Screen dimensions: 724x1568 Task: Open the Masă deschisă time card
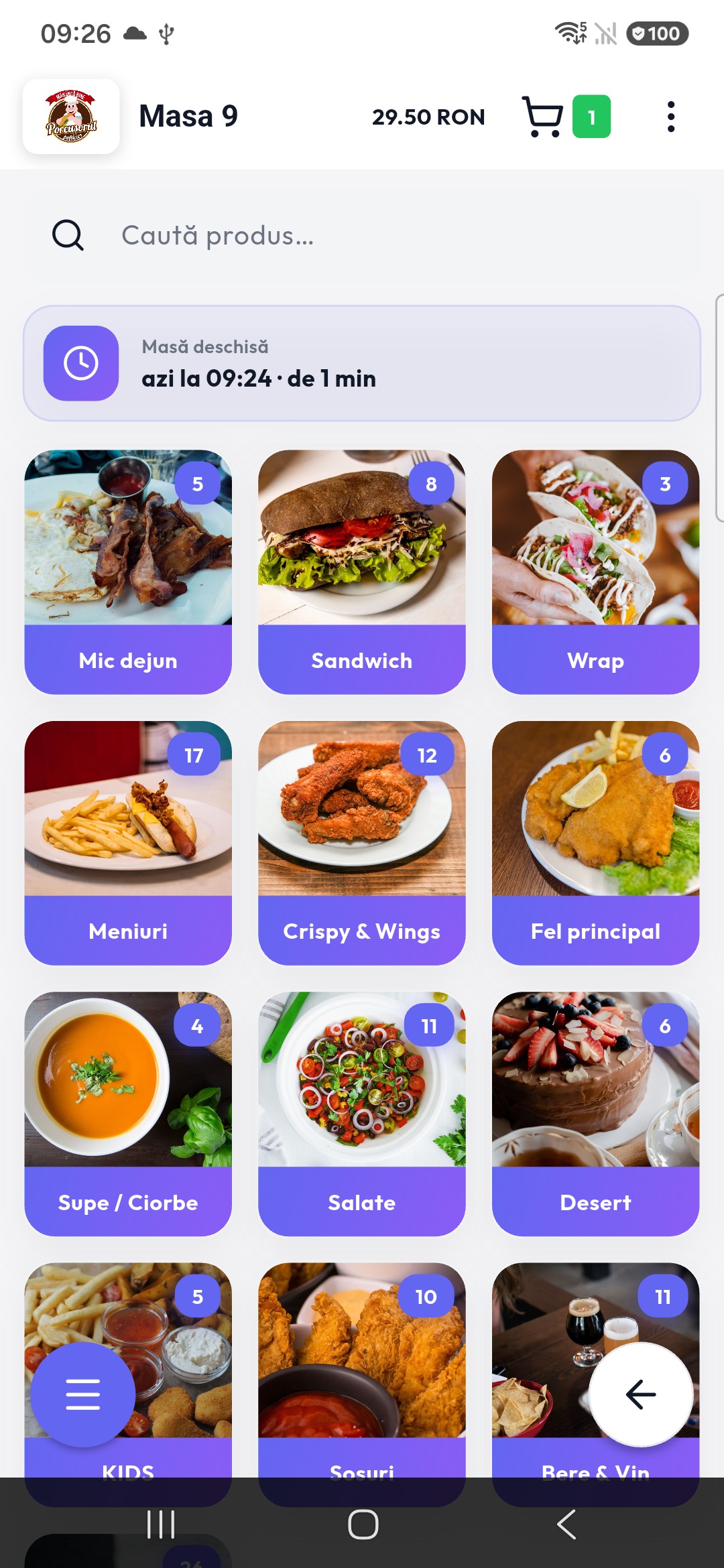tap(362, 363)
